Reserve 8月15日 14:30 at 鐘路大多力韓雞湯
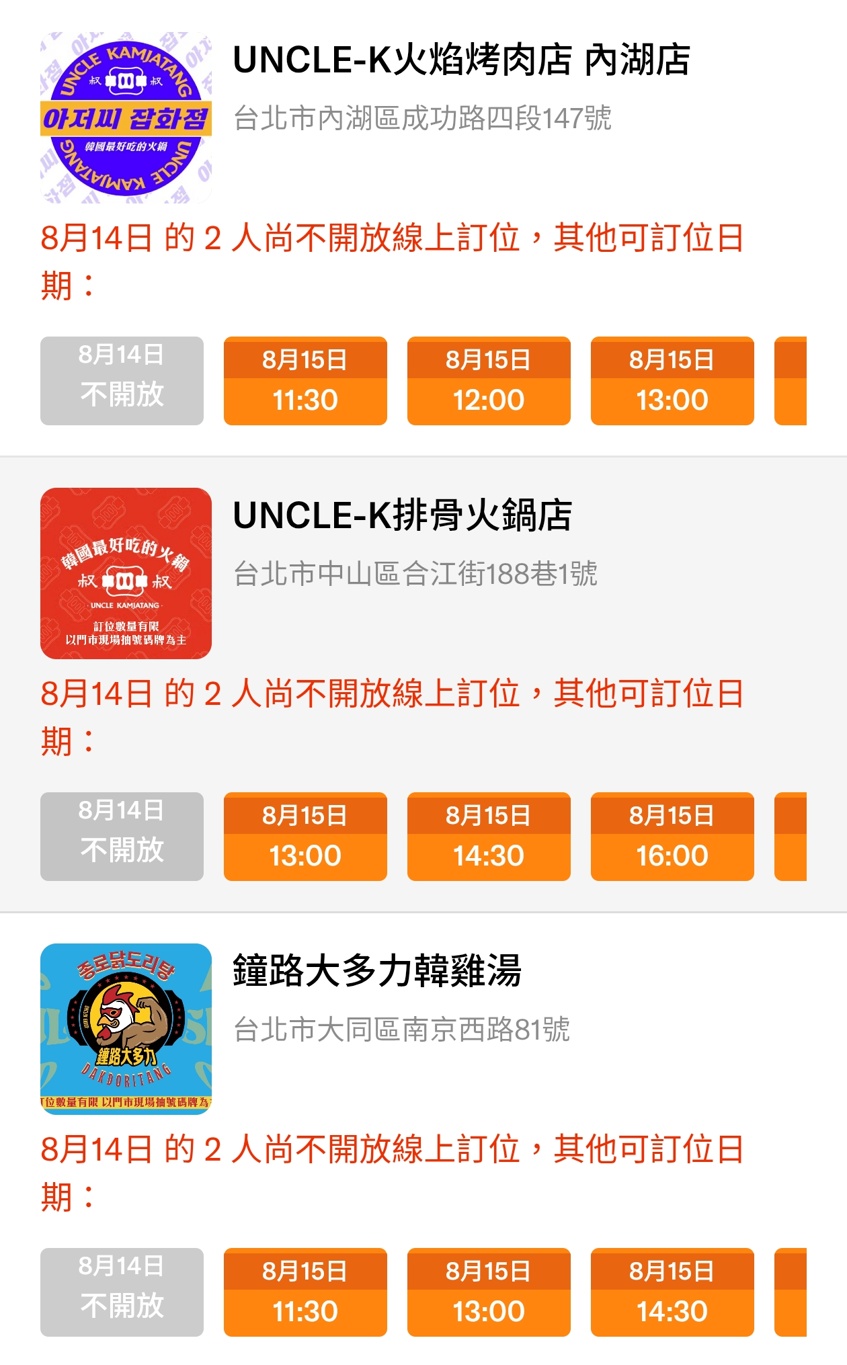Screen dimensions: 847x1365 [672, 1292]
